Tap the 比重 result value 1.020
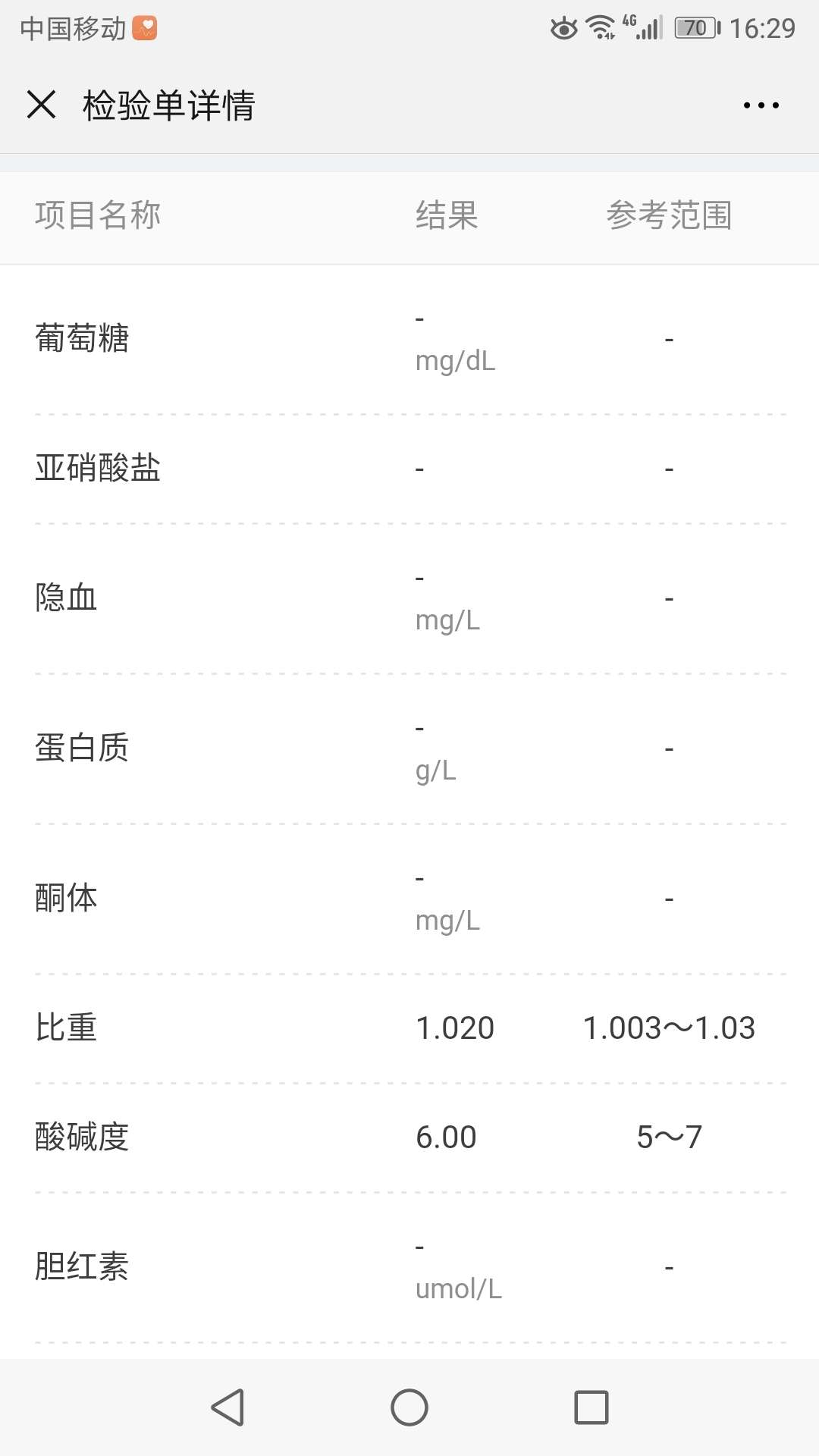The width and height of the screenshot is (819, 1456). [454, 1028]
